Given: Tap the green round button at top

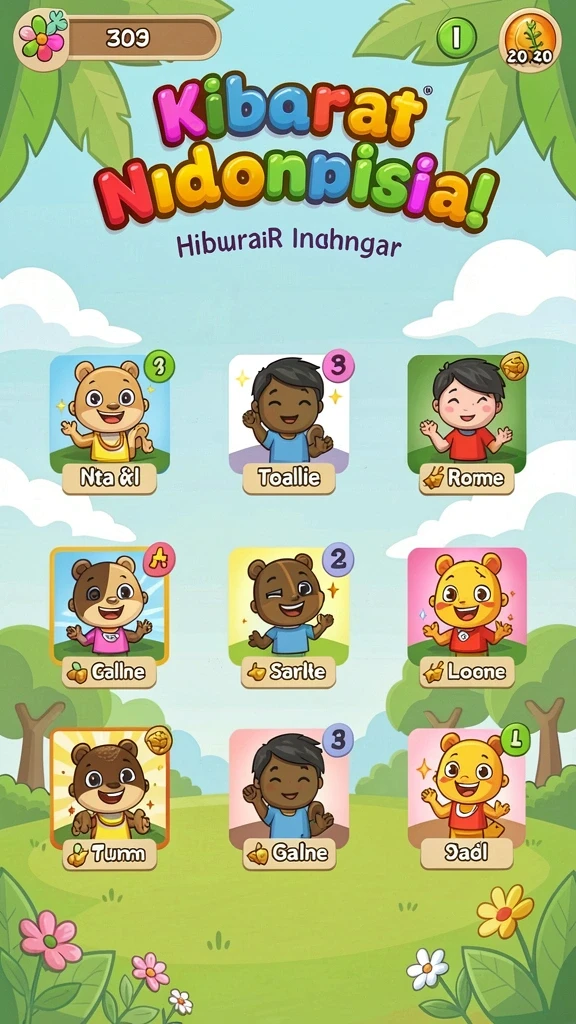Looking at the screenshot, I should coord(456,38).
